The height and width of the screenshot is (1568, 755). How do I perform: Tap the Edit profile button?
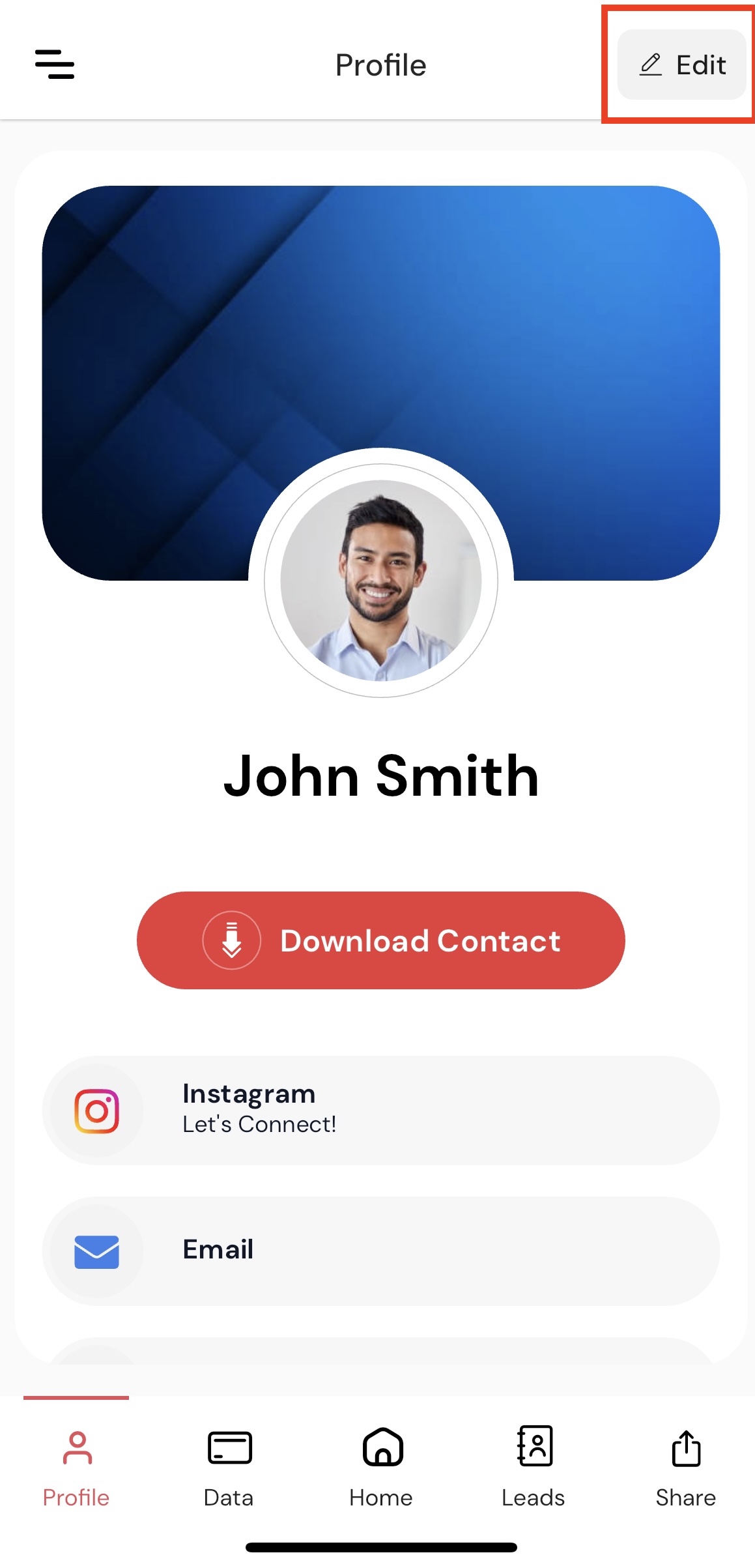[x=681, y=65]
